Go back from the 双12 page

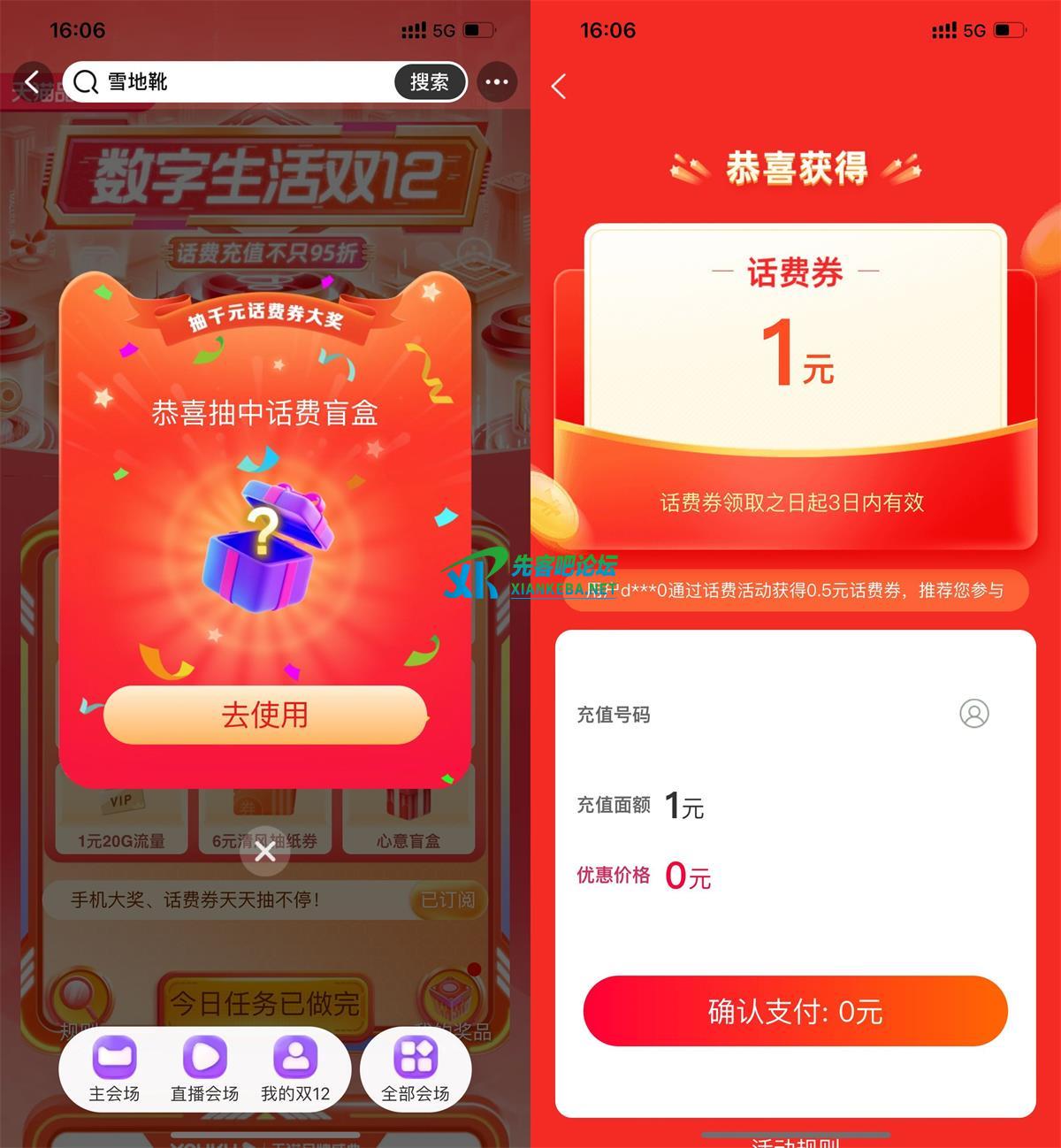pos(33,82)
